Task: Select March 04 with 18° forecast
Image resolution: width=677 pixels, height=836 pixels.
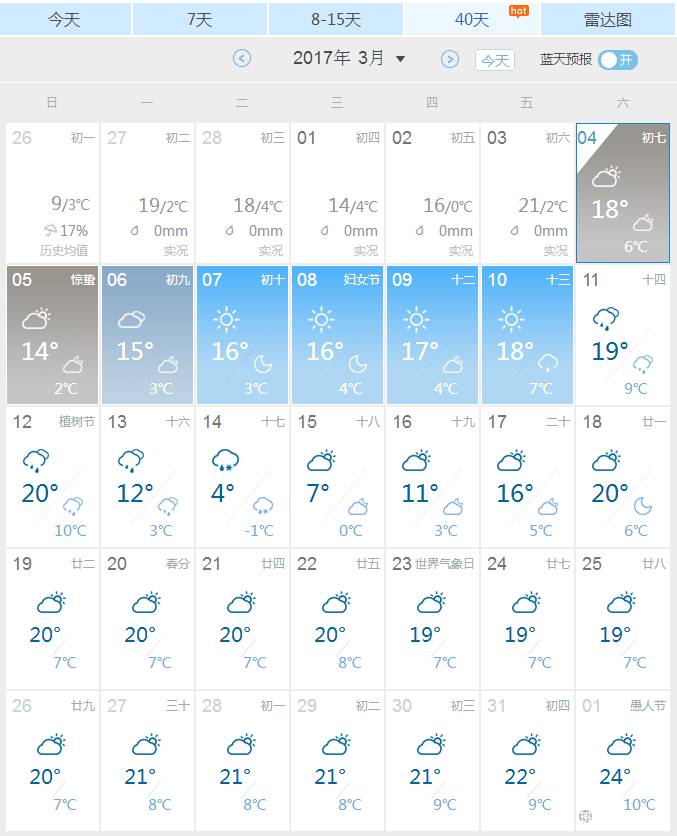Action: coord(623,192)
